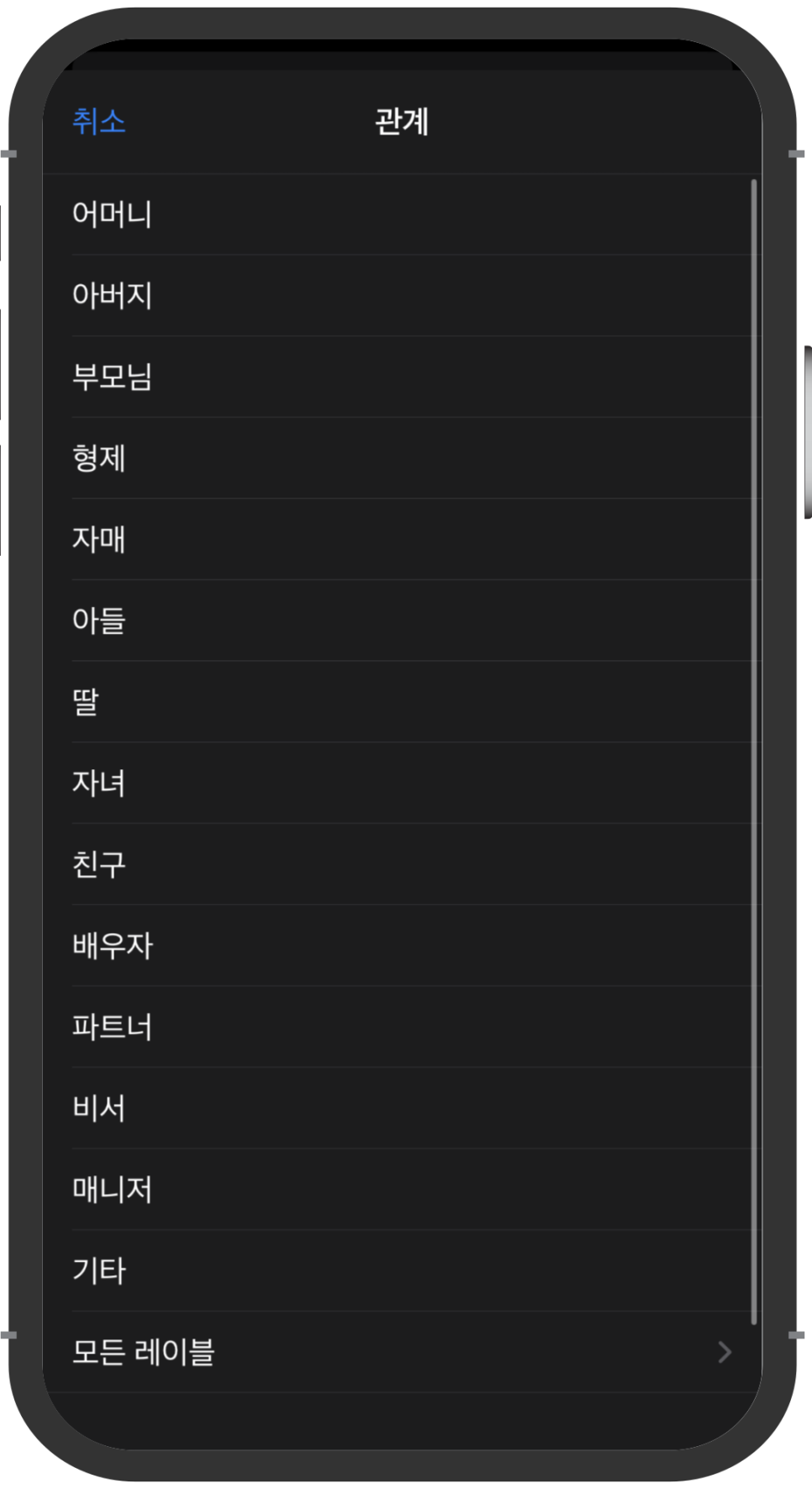The image size is (812, 1489).
Task: Select 매니저 as the relationship
Action: (402, 1190)
